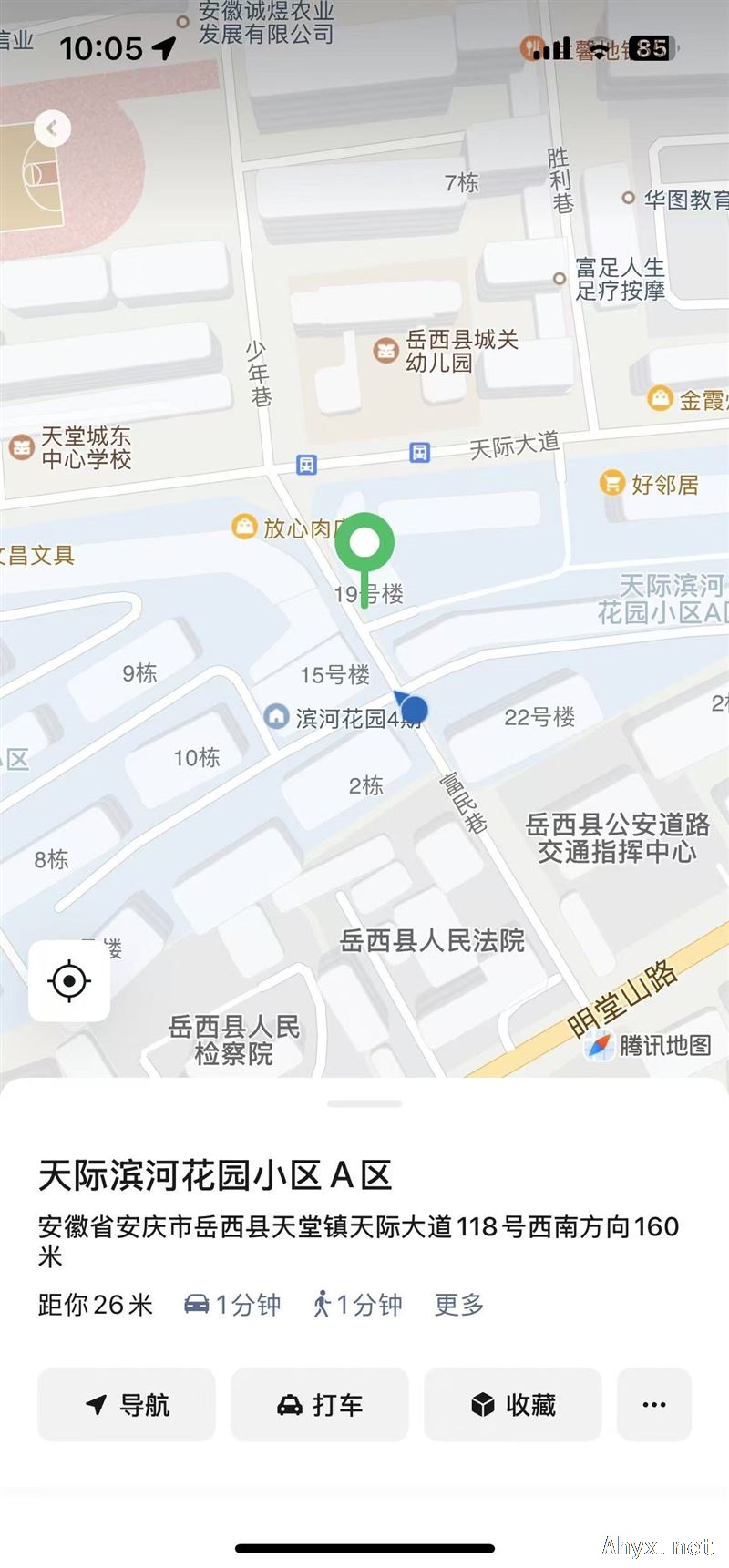The width and height of the screenshot is (729, 1568).
Task: Select the green location pin on map
Action: pyautogui.click(x=364, y=545)
